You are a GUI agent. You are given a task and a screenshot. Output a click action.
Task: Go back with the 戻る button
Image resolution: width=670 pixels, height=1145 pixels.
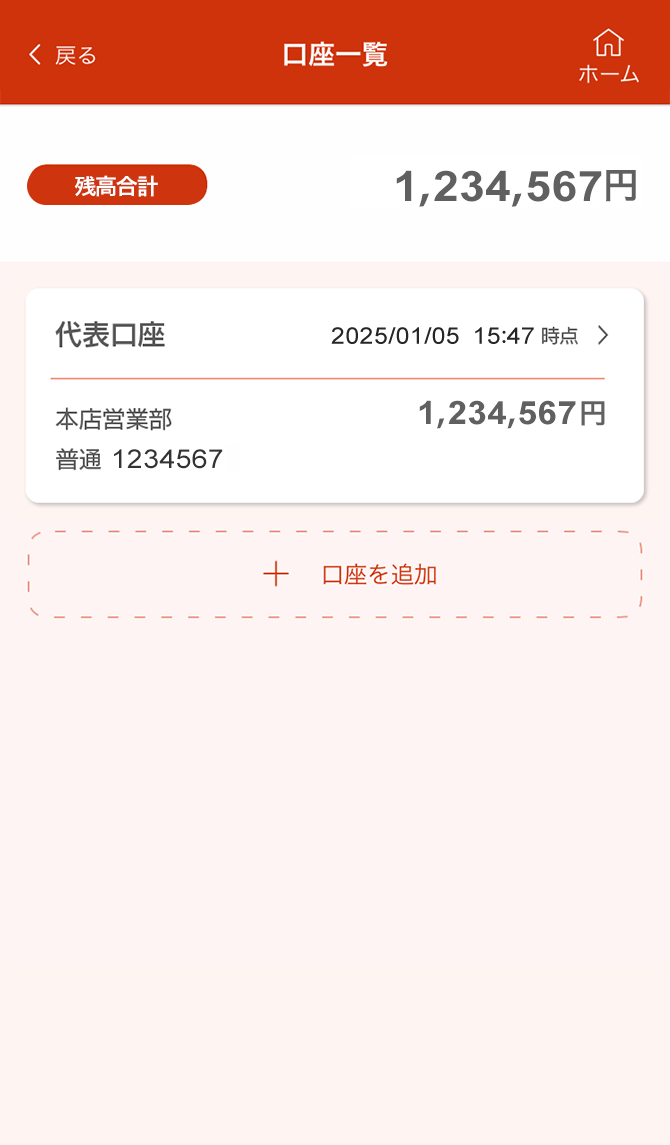(62, 55)
